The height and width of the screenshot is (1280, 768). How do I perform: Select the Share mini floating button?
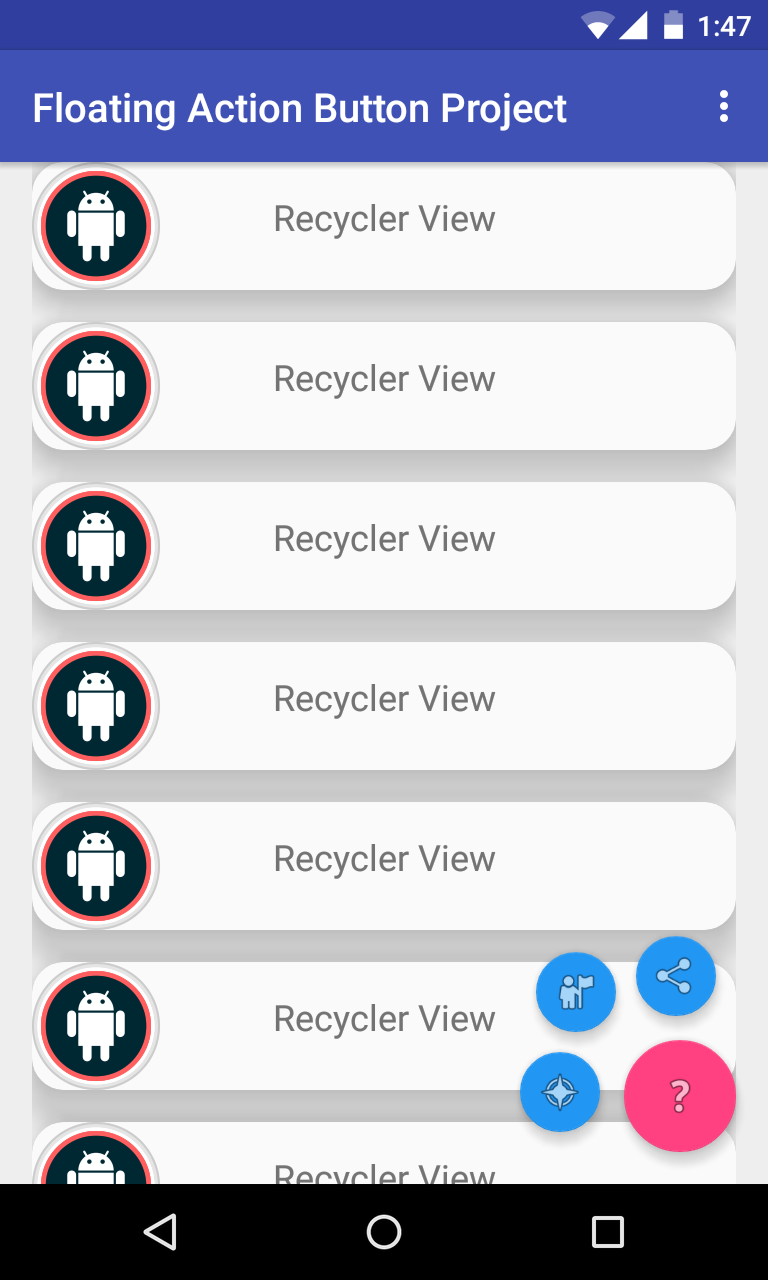675,976
